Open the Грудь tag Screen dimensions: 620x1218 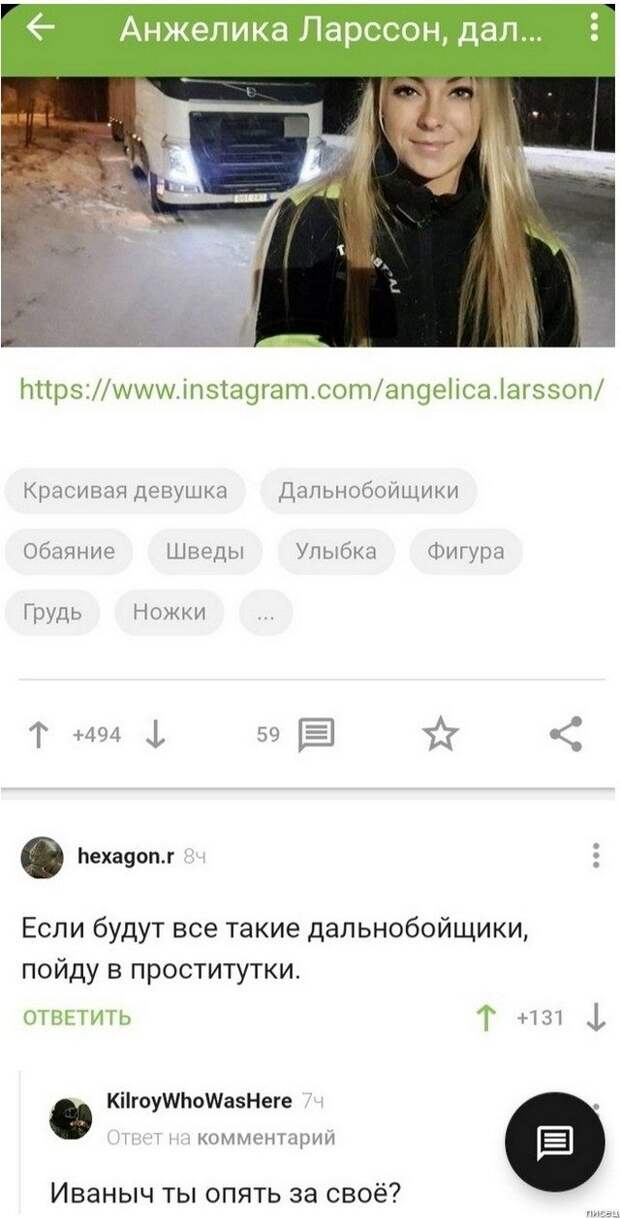tap(52, 612)
